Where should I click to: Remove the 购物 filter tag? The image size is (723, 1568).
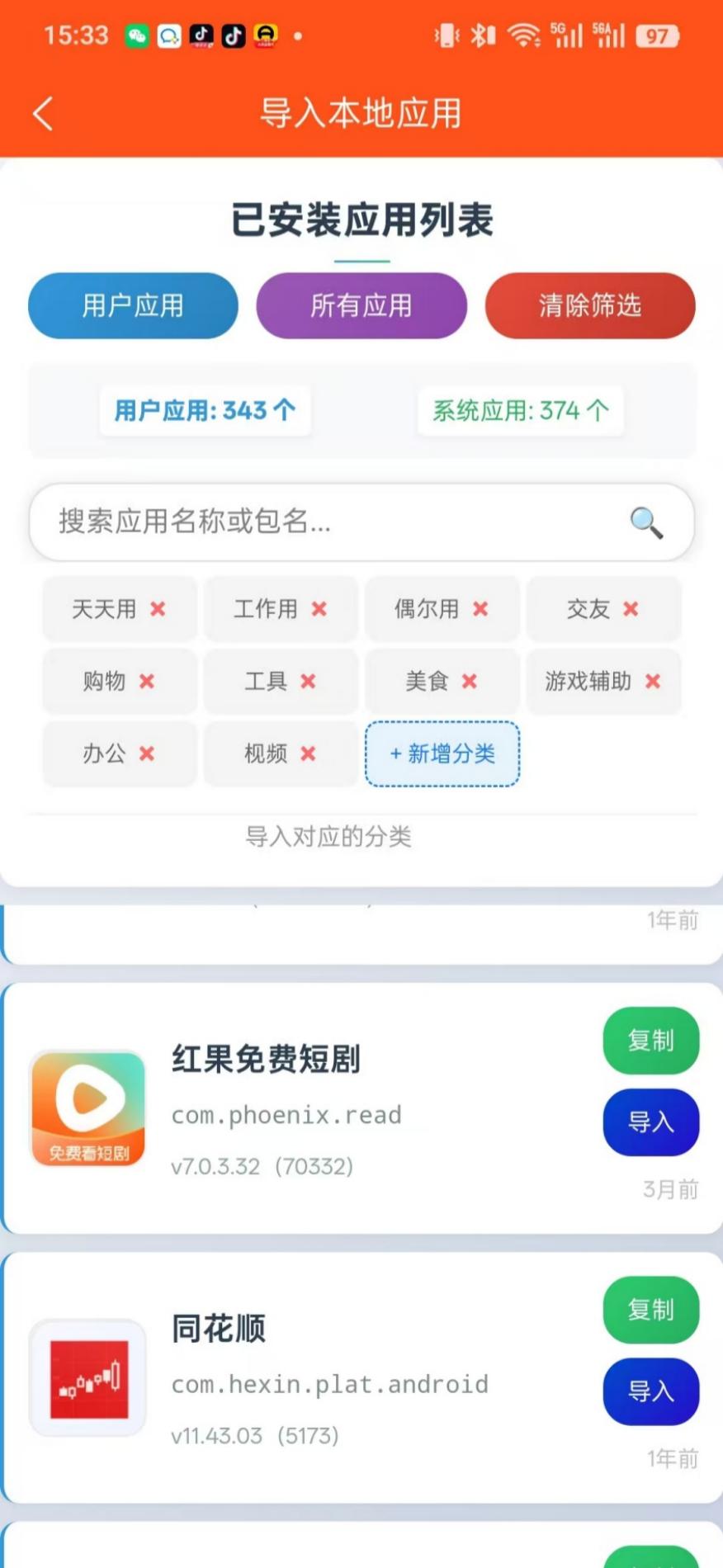147,682
